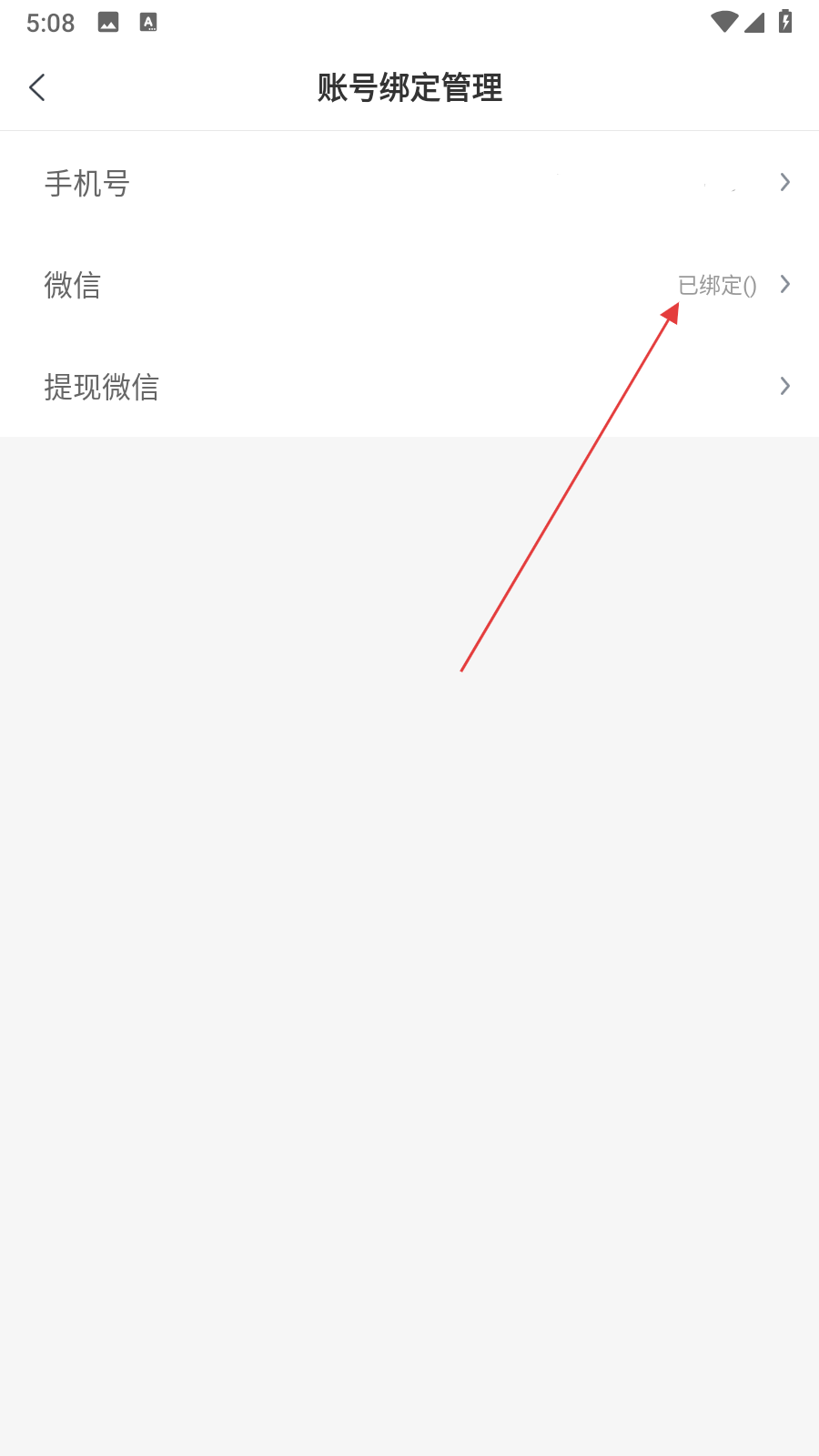Open the 提现微信 row
This screenshot has width=819, height=1456.
click(x=409, y=387)
